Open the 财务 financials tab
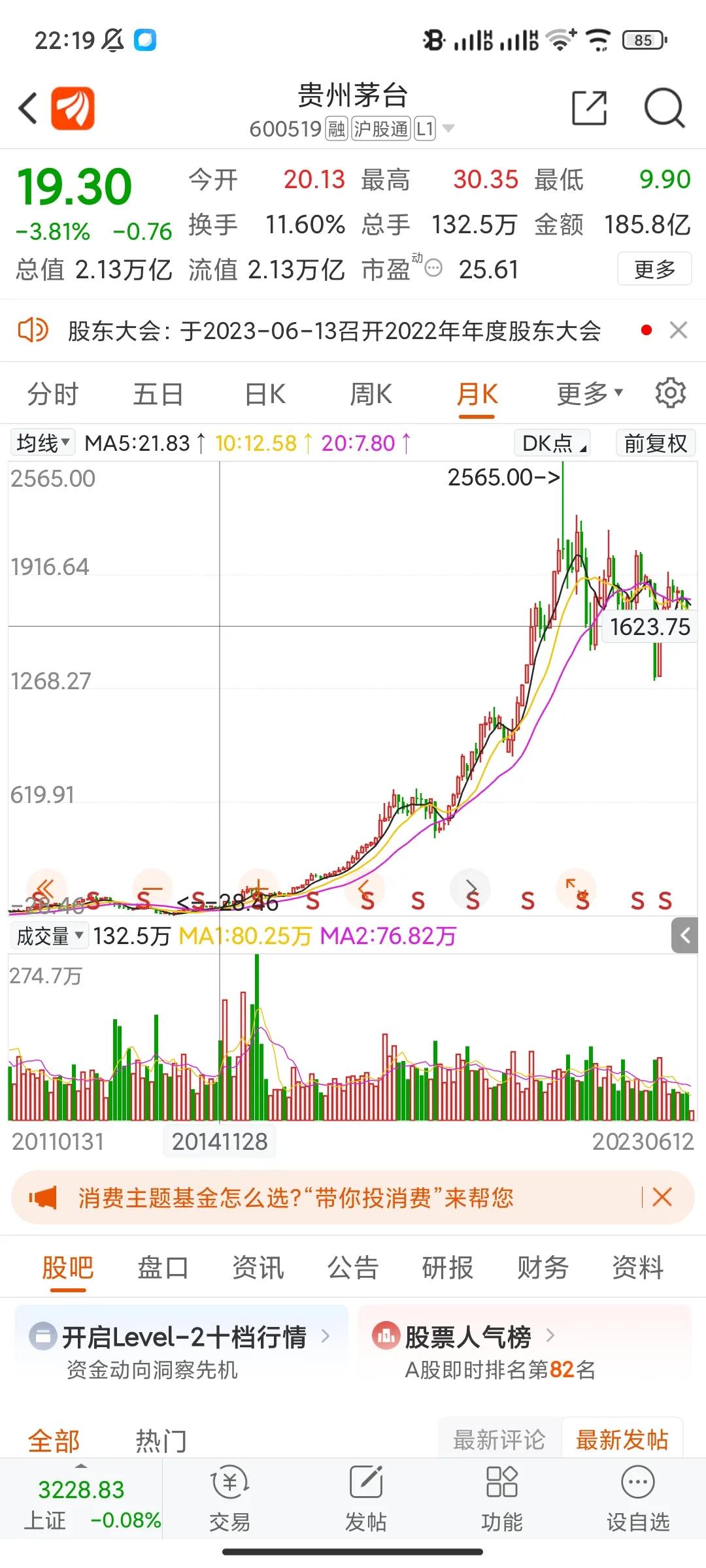 coord(542,1266)
